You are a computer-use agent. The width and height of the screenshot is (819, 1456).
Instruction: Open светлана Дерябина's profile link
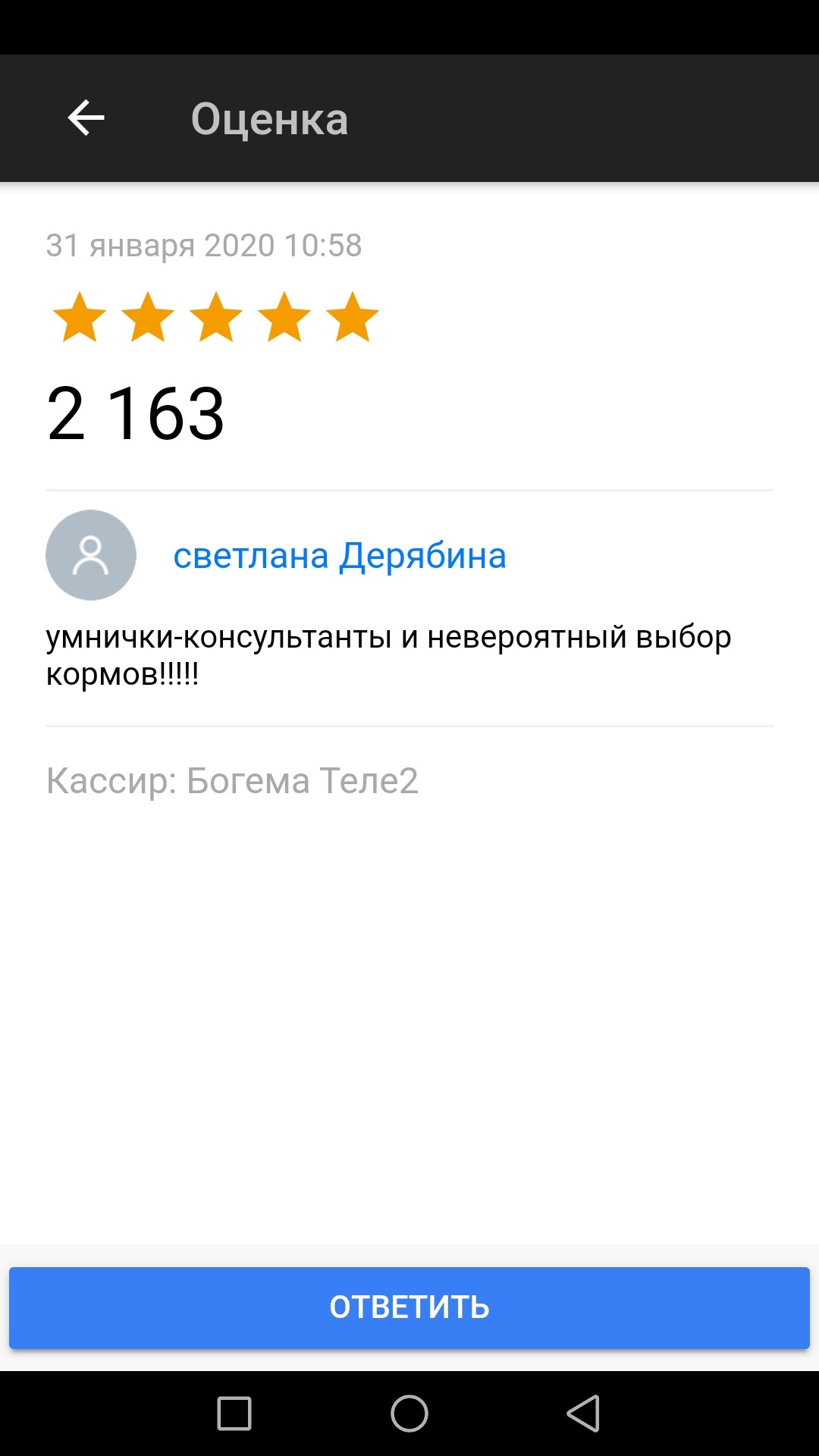[340, 557]
